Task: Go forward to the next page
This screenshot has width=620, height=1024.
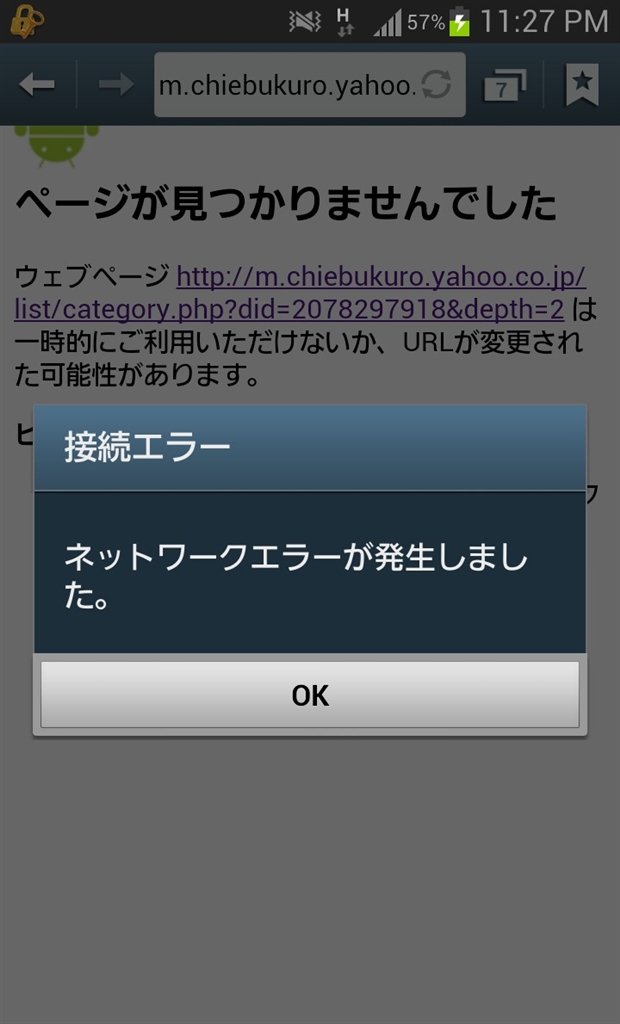Action: coord(116,85)
